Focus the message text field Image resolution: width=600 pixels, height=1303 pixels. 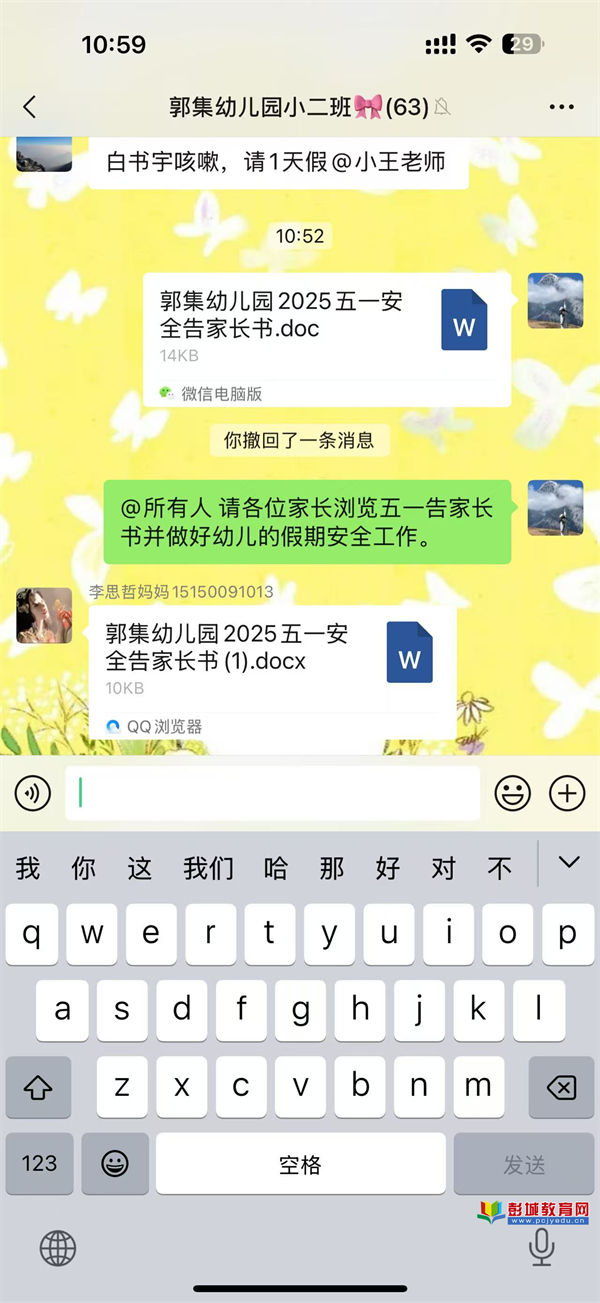coord(272,794)
